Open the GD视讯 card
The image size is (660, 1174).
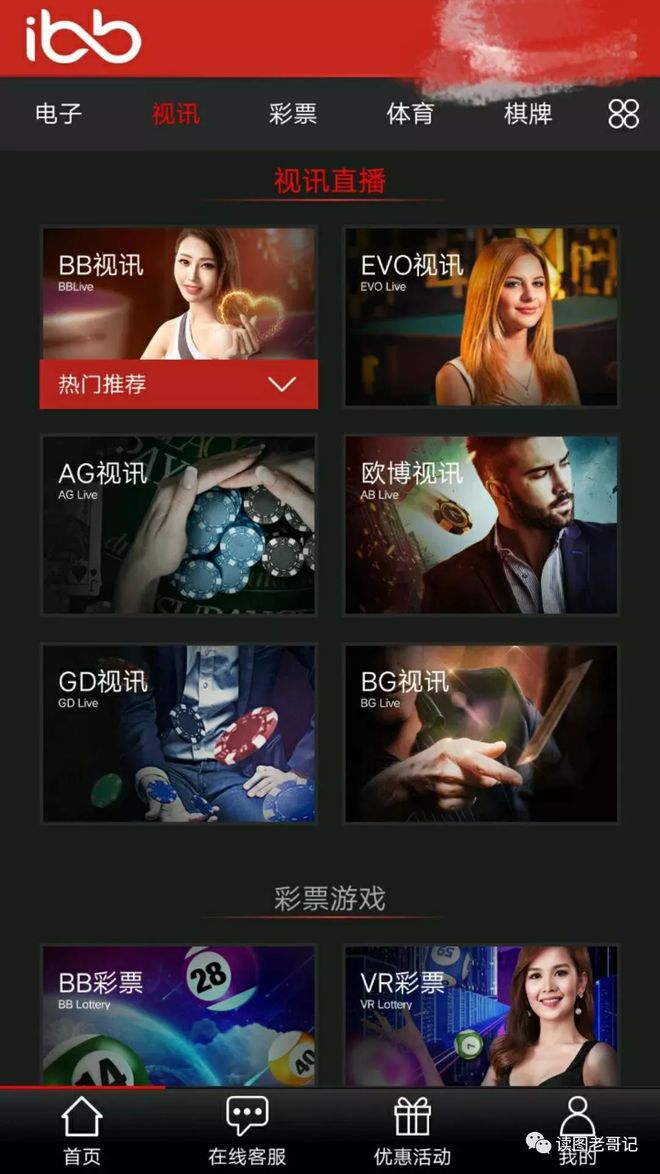point(179,733)
